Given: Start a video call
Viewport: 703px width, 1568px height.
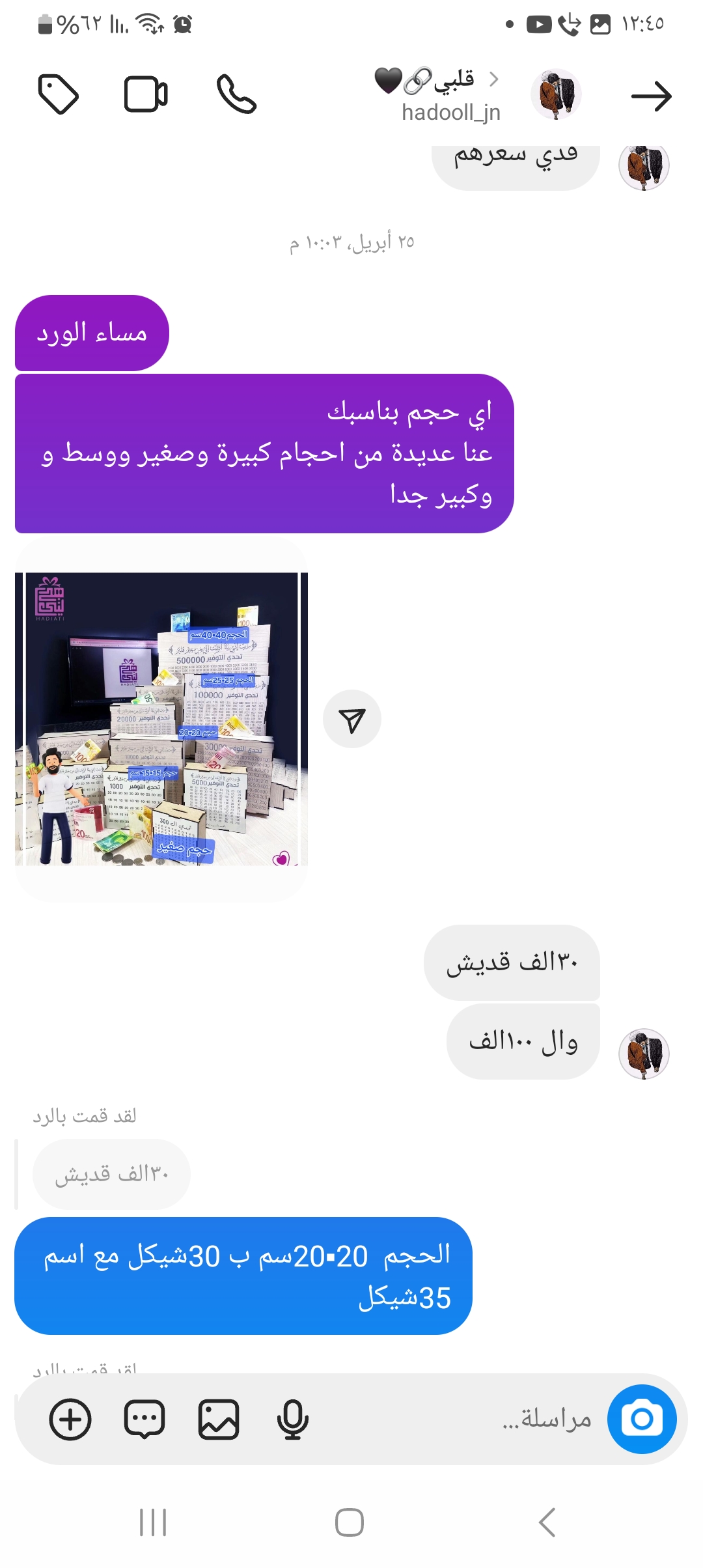Looking at the screenshot, I should [146, 95].
